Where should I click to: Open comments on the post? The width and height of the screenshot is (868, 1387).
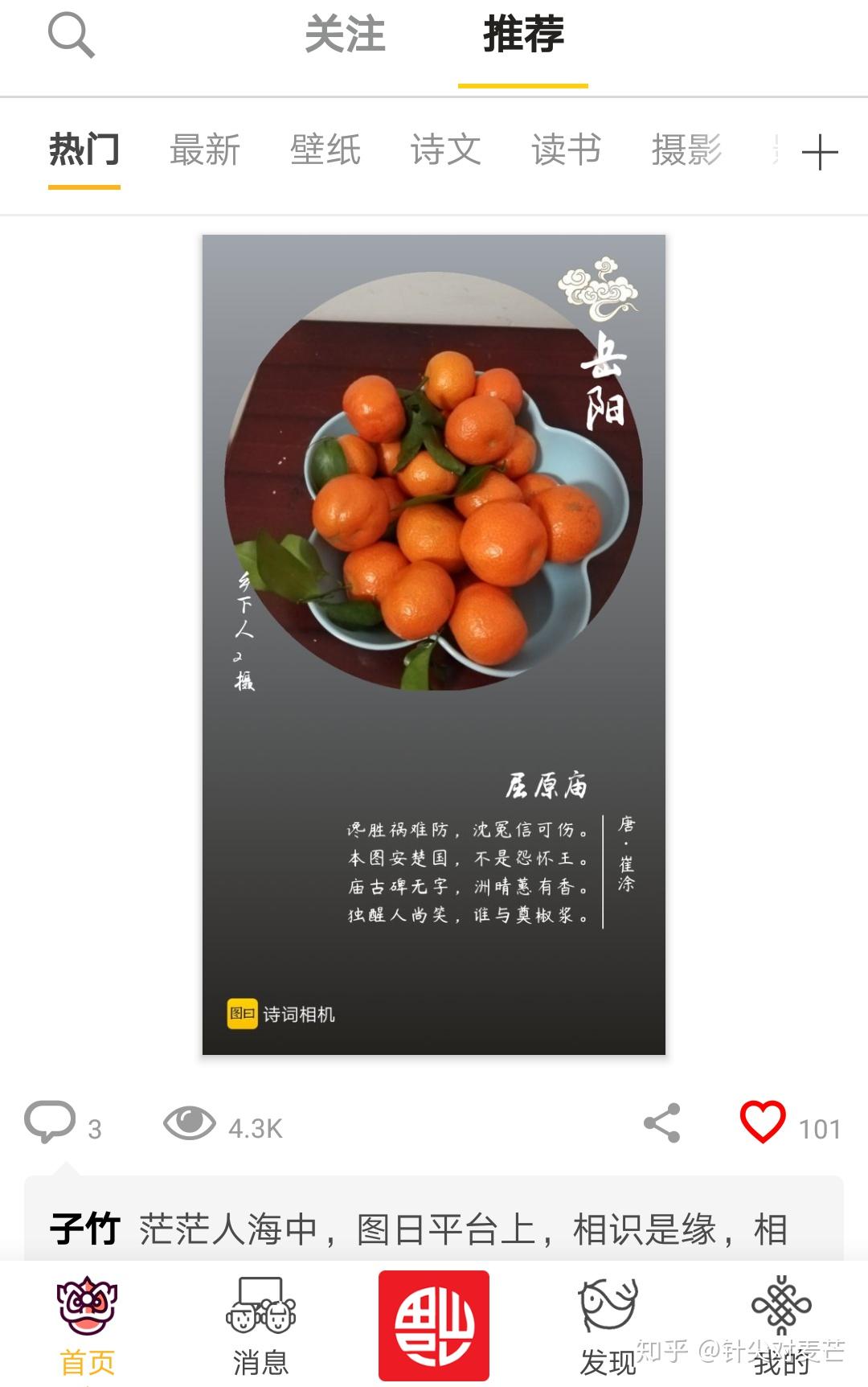(x=50, y=1122)
